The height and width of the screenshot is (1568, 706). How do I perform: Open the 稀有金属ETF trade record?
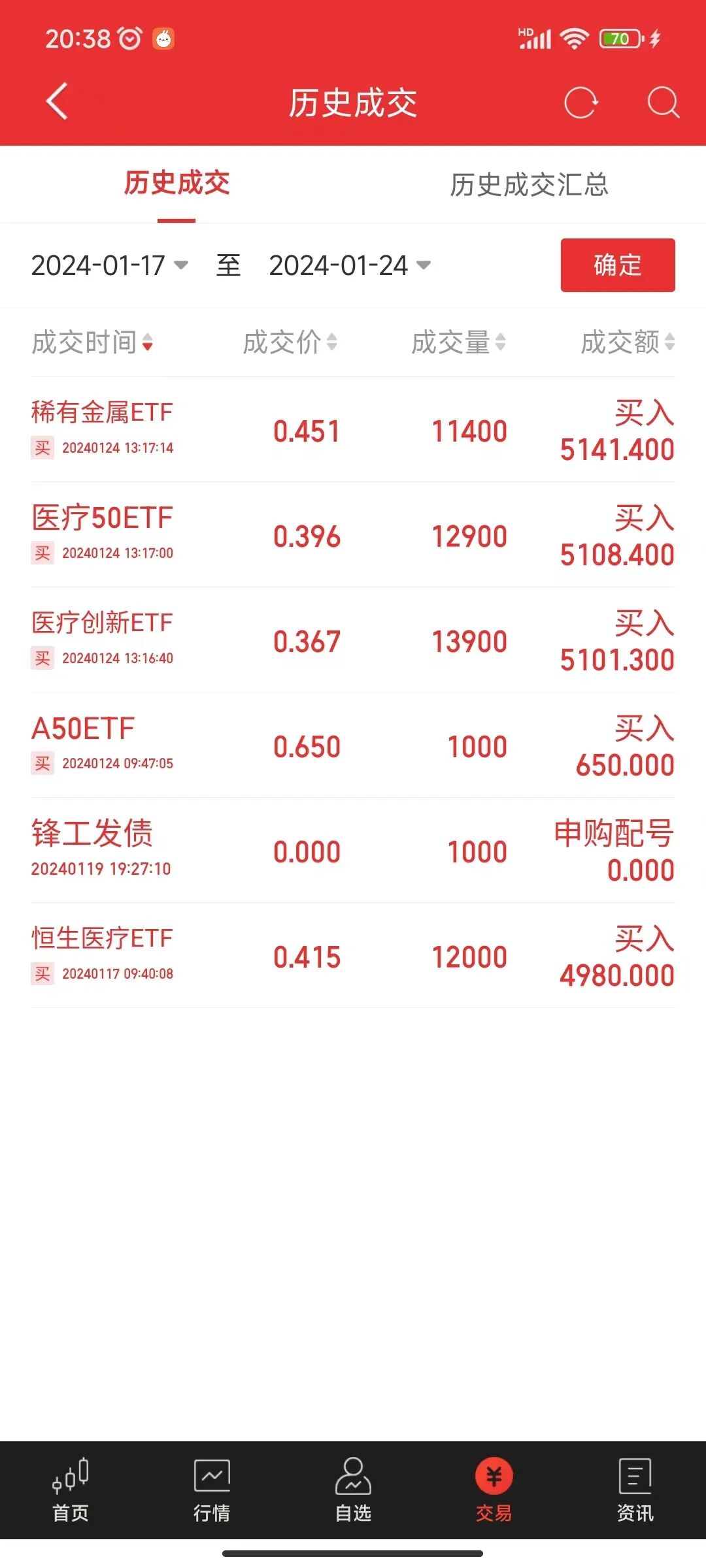(x=353, y=430)
